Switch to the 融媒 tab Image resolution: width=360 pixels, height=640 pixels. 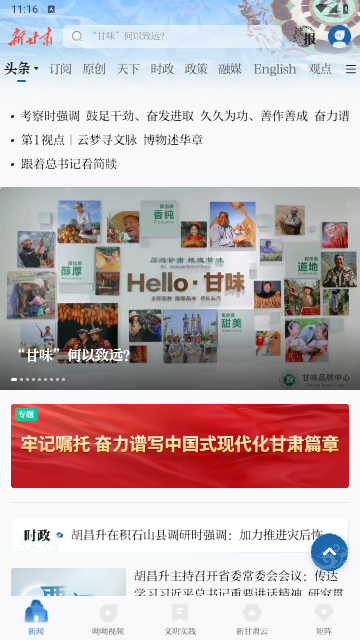point(230,69)
